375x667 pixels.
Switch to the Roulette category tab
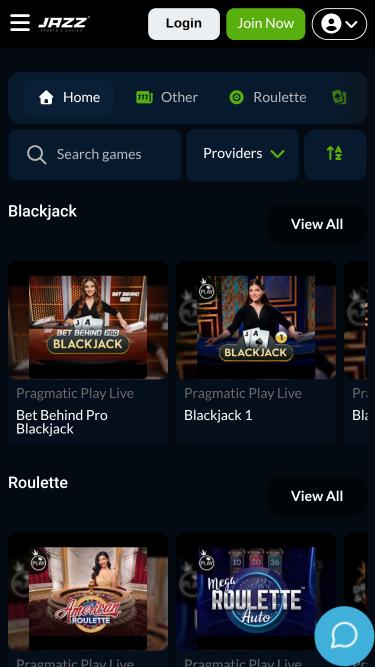click(x=268, y=98)
